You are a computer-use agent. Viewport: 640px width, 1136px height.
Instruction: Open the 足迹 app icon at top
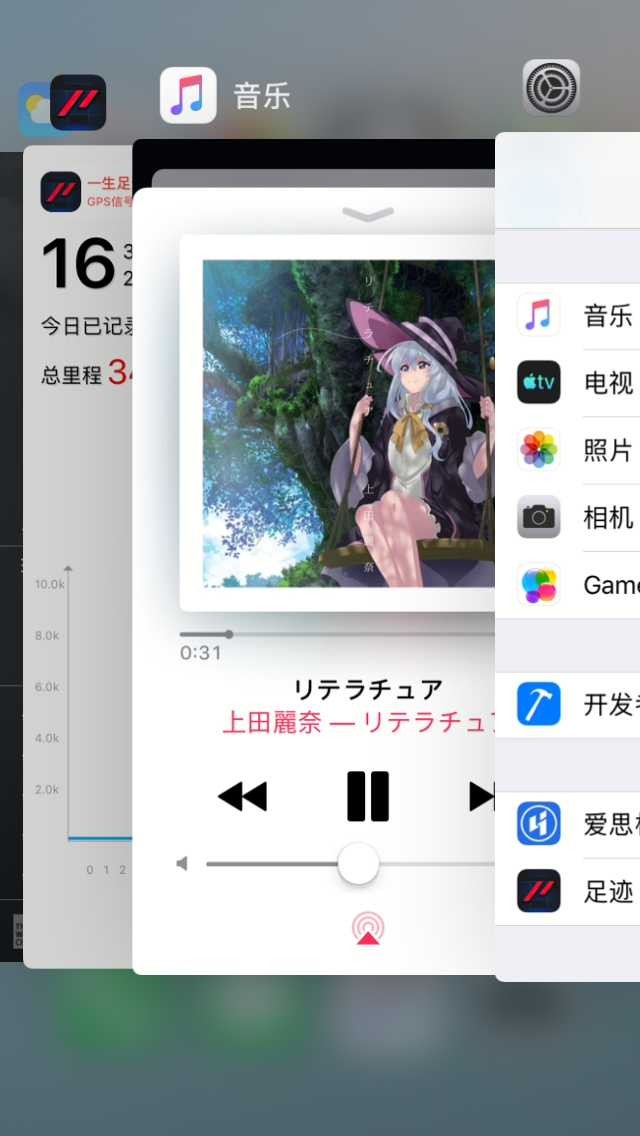pyautogui.click(x=78, y=103)
